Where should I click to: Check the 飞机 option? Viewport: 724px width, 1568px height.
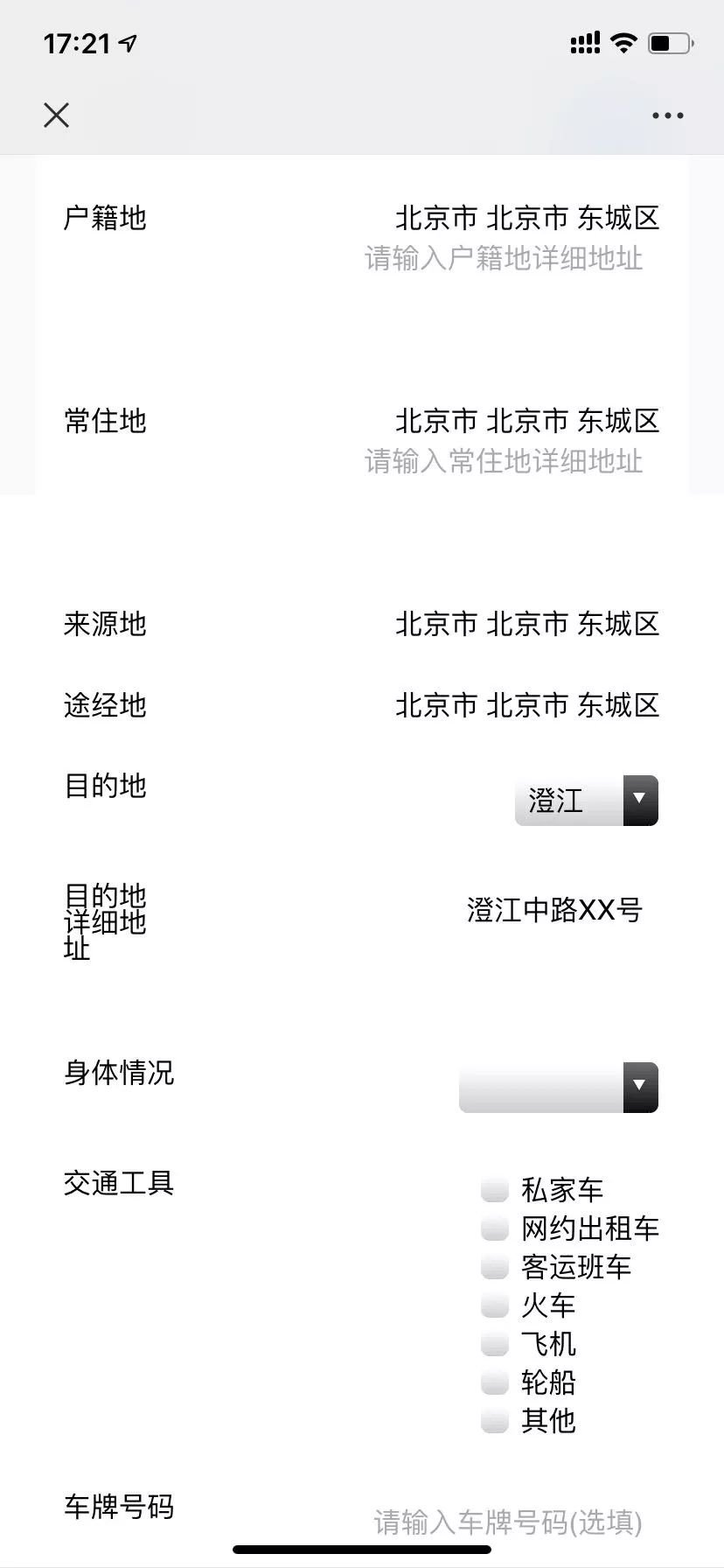pos(495,1344)
